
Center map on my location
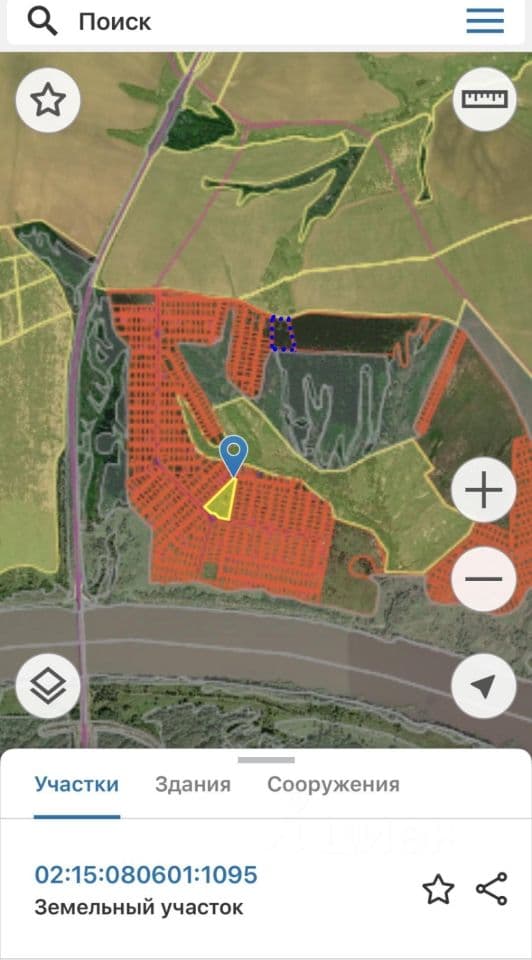tap(484, 686)
